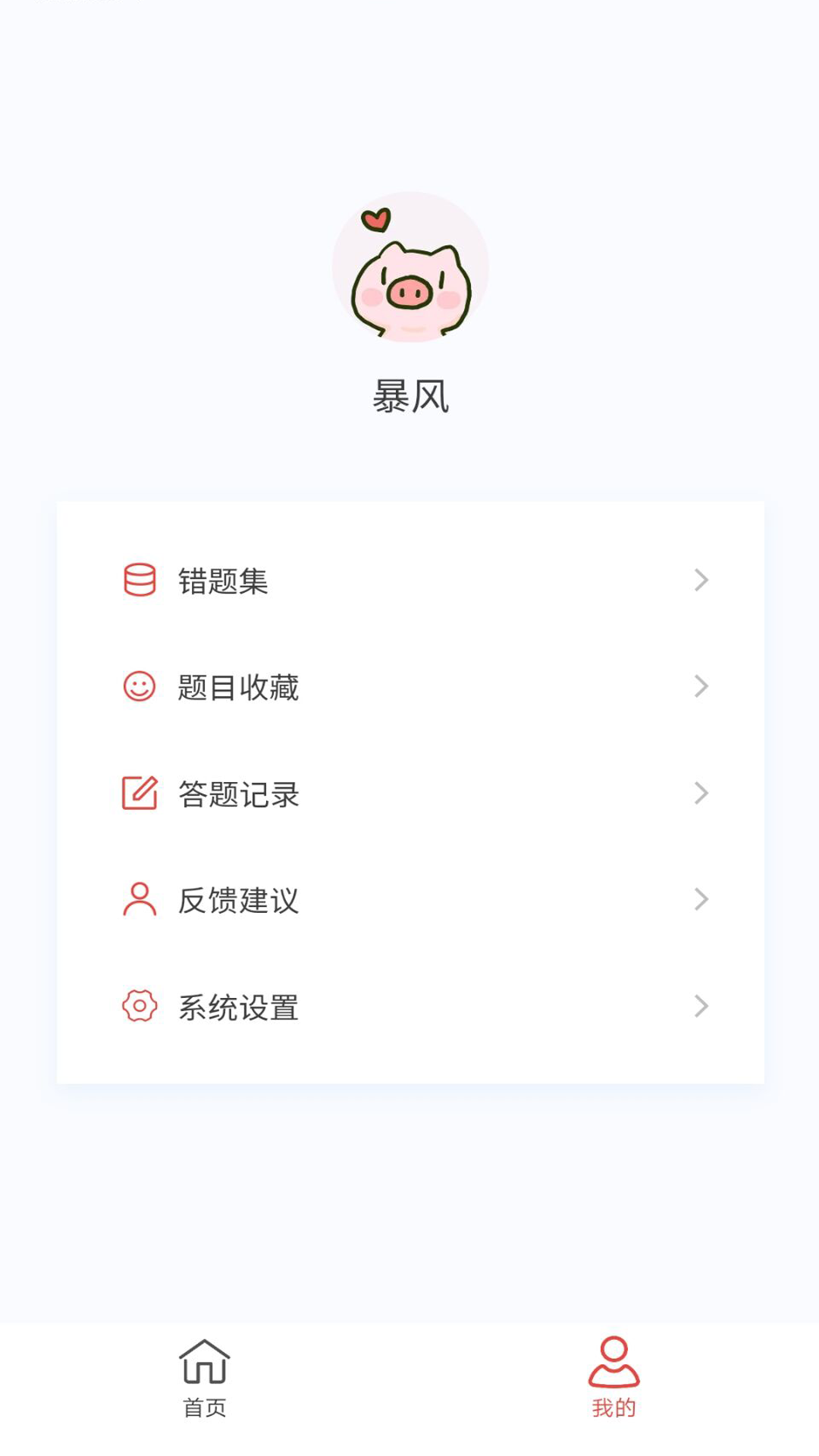819x1456 pixels.
Task: Click the database icon next to 错题集
Action: (140, 580)
